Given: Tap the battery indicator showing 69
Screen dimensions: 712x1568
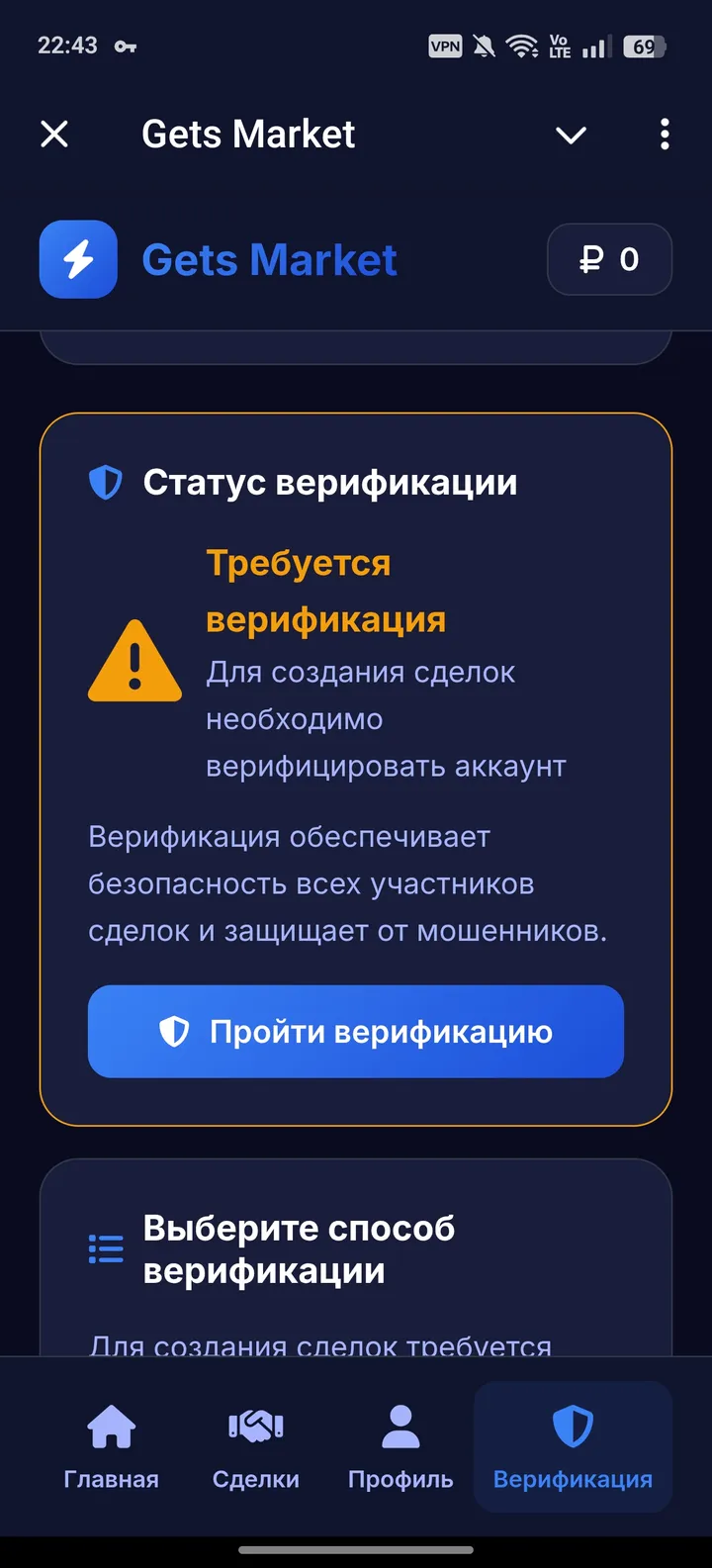Looking at the screenshot, I should (x=645, y=46).
